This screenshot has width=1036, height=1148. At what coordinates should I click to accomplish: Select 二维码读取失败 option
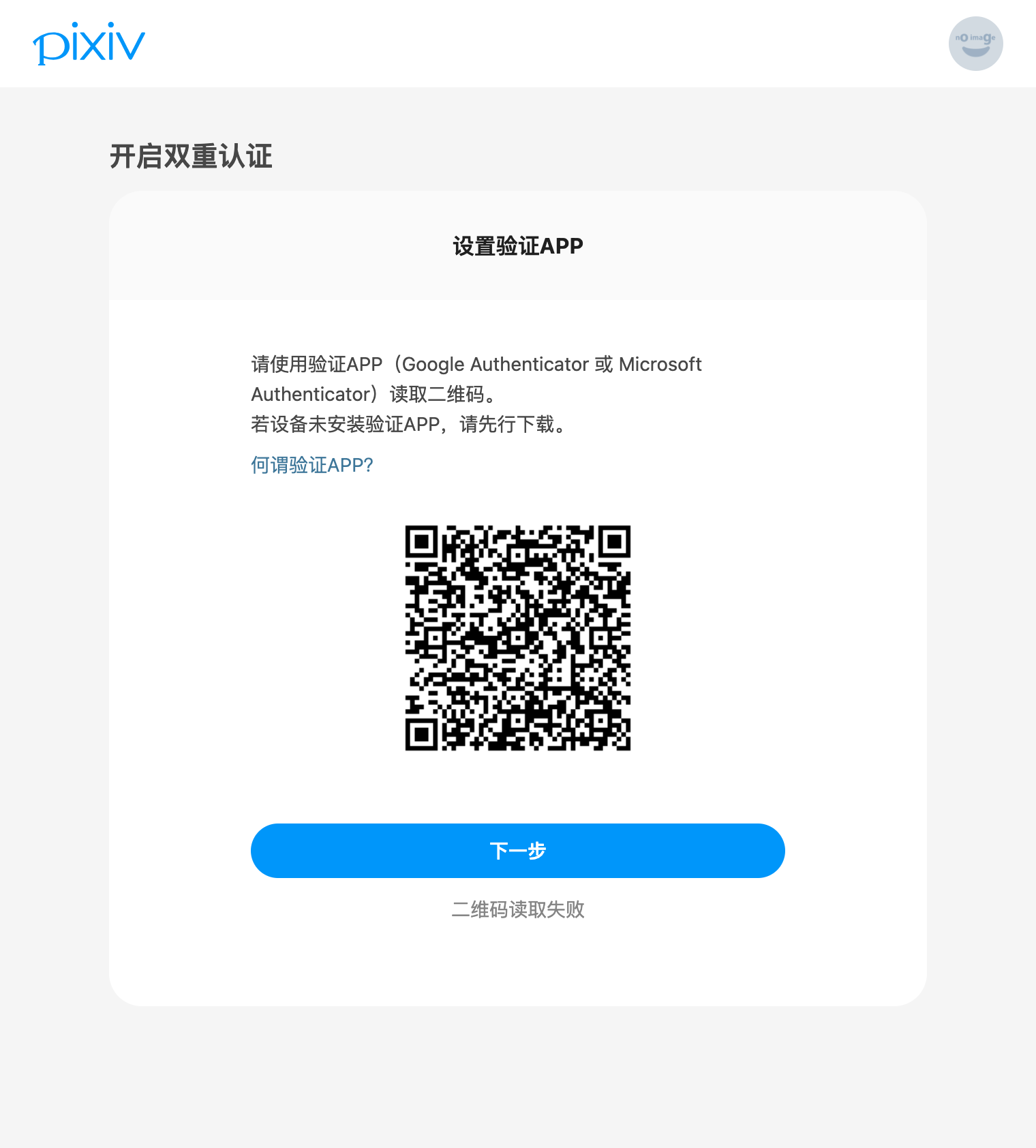click(518, 909)
